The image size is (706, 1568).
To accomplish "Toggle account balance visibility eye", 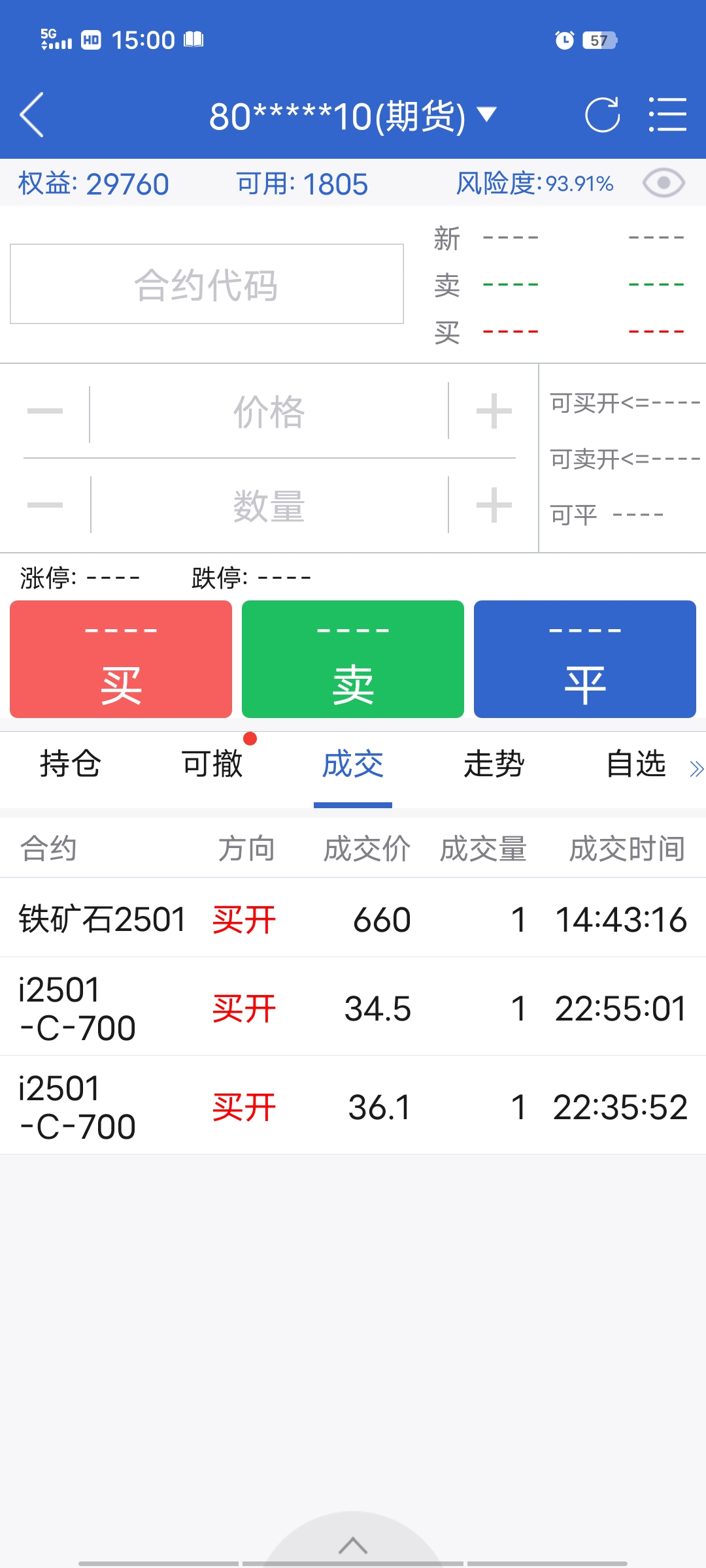I will 664,183.
